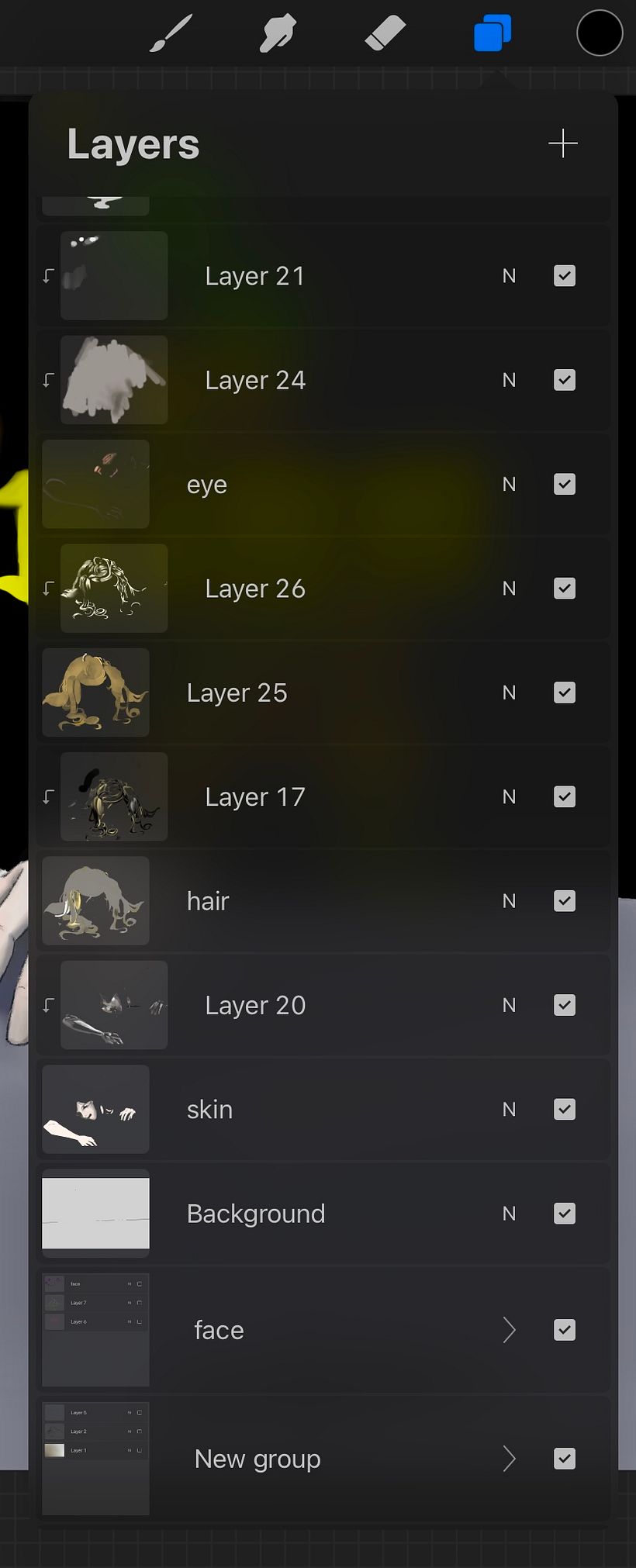Select the brush tool
This screenshot has width=636, height=1568.
point(171,34)
